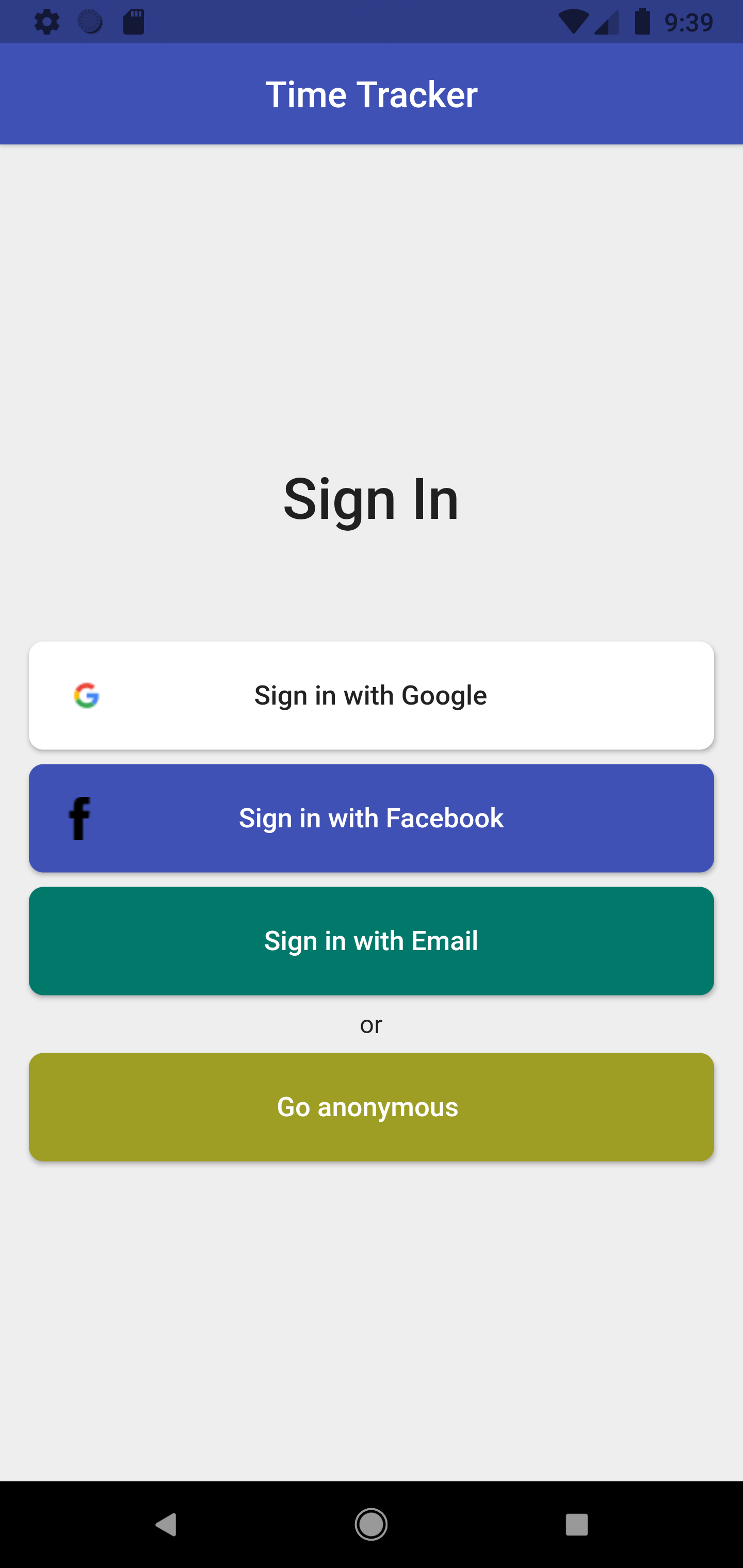Screen dimensions: 743x1568
Task: Sign in with Google
Action: click(x=372, y=695)
